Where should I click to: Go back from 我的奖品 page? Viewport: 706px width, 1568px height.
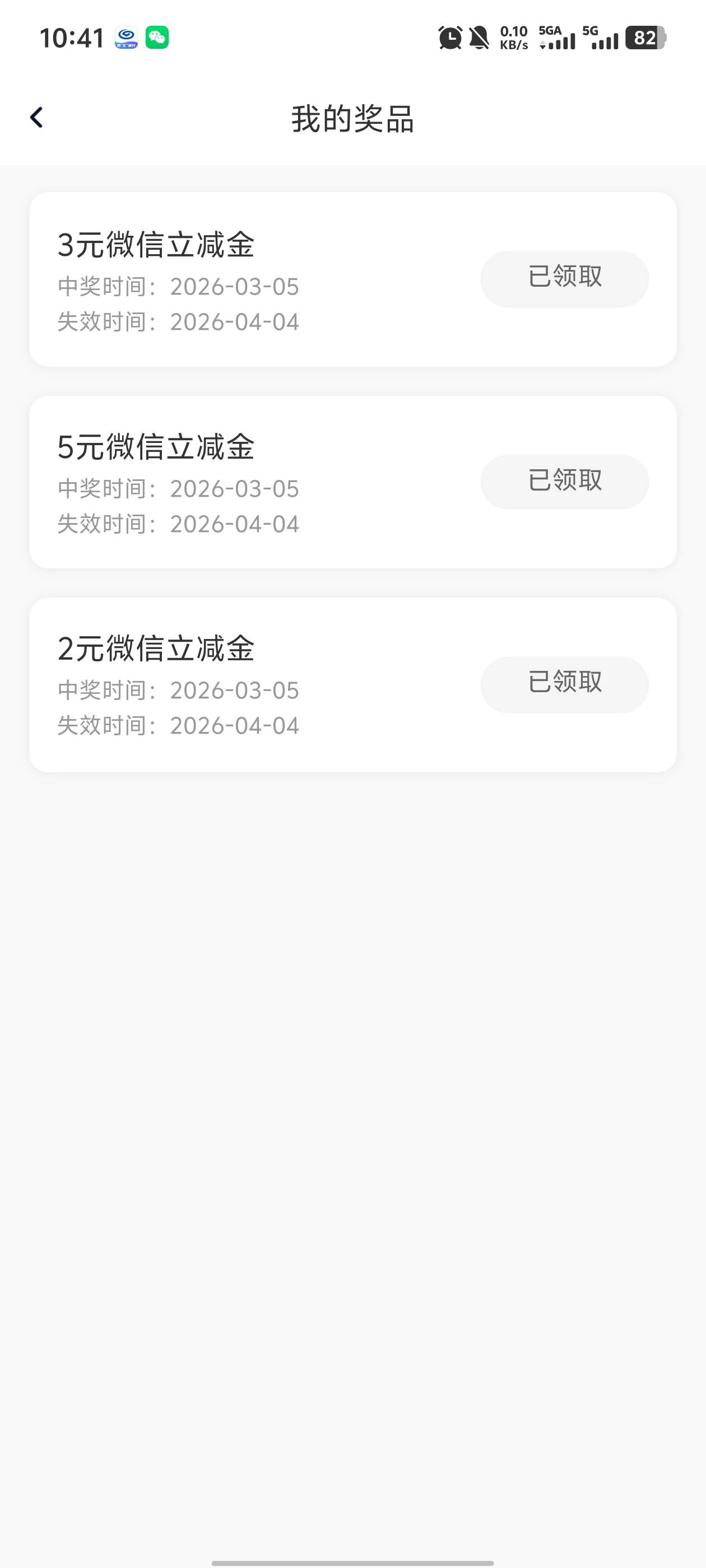[36, 118]
